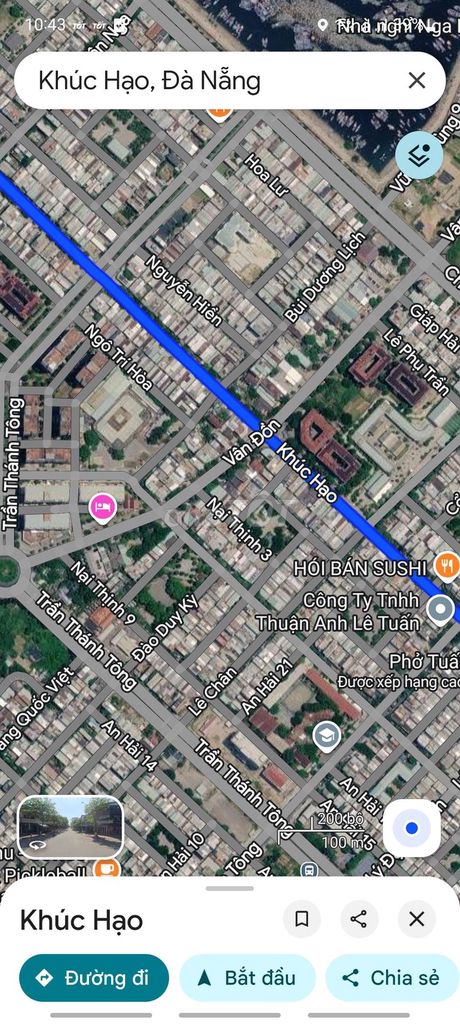Open the school marker near An Hải 21
This screenshot has width=460, height=1024.
pyautogui.click(x=327, y=737)
